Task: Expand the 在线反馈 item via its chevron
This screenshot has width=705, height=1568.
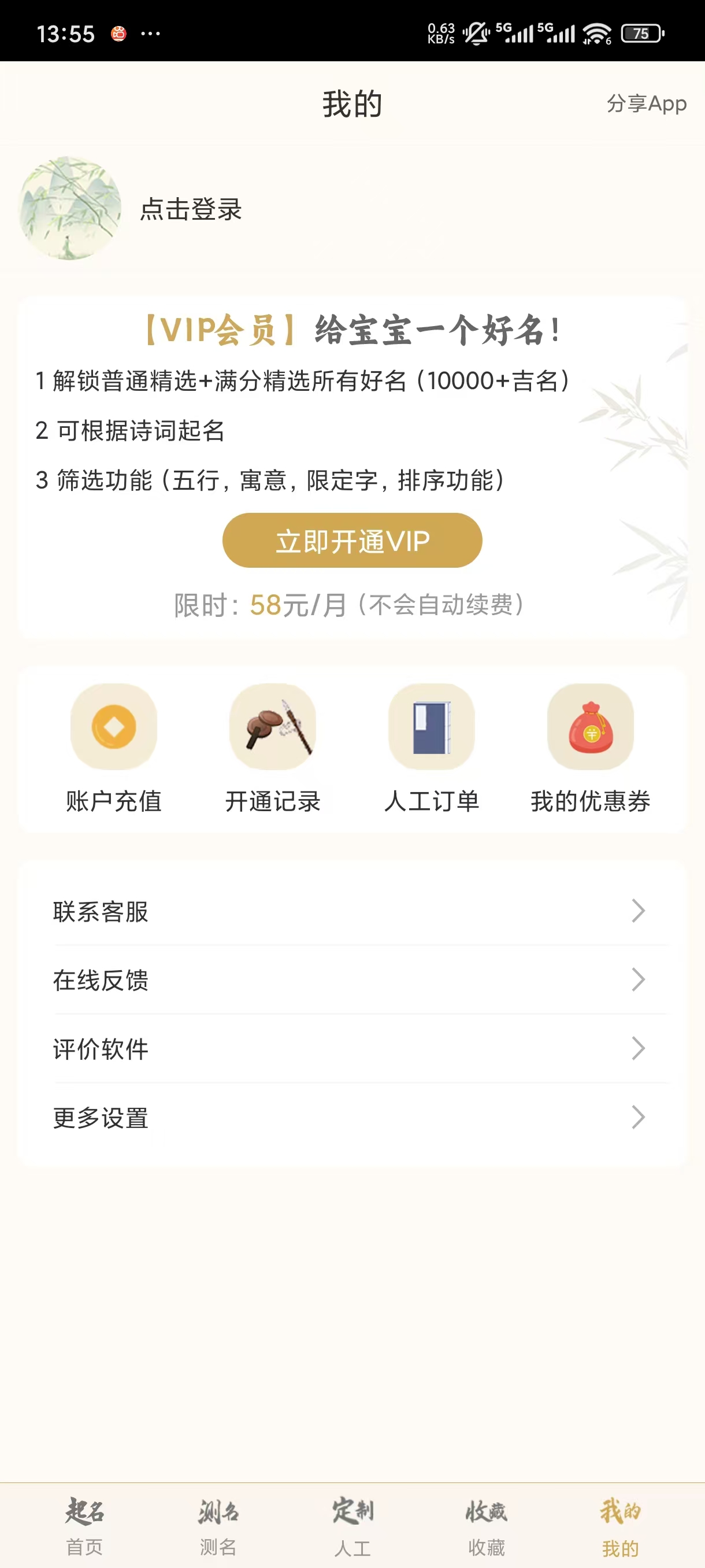Action: [x=637, y=980]
